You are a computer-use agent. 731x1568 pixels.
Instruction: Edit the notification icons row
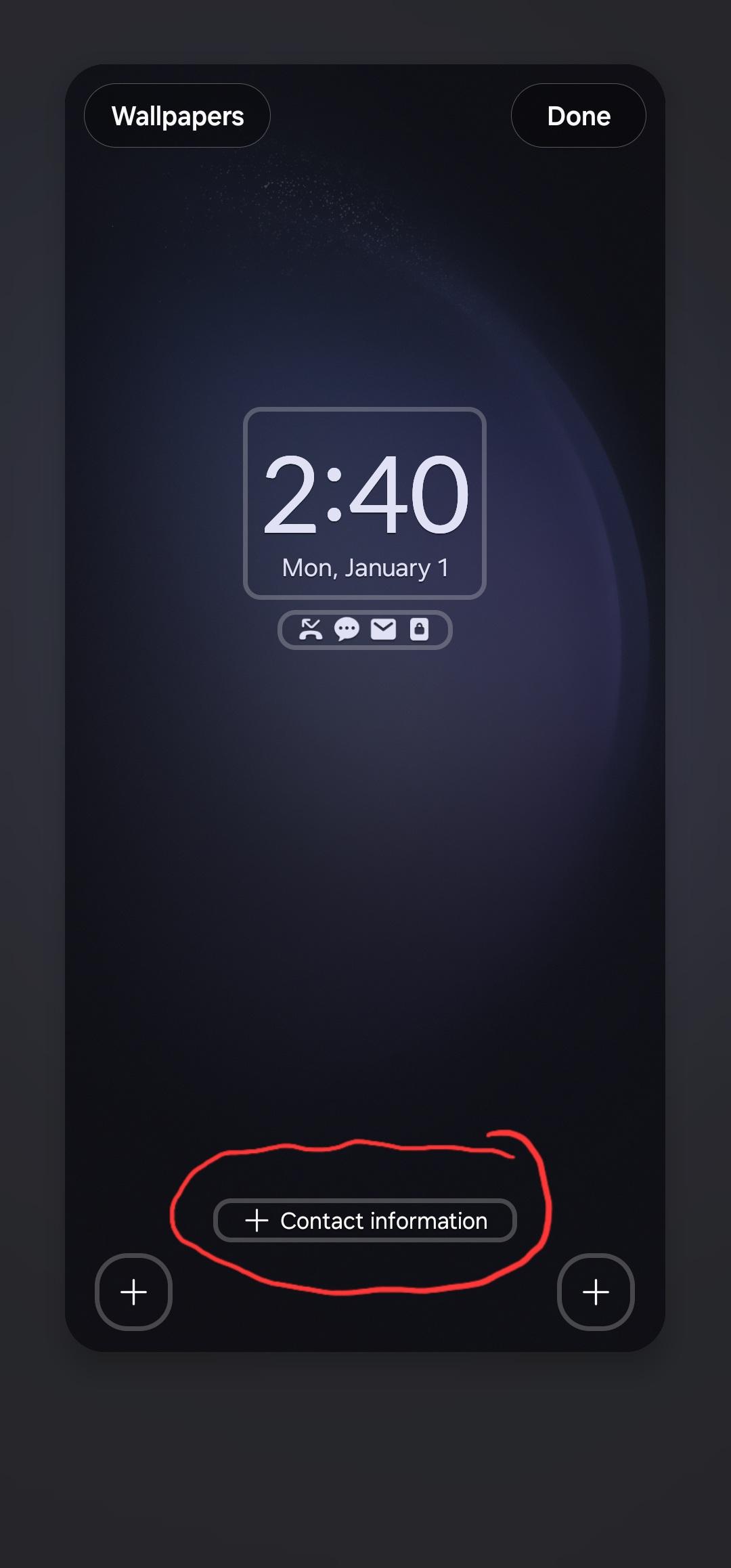365,630
